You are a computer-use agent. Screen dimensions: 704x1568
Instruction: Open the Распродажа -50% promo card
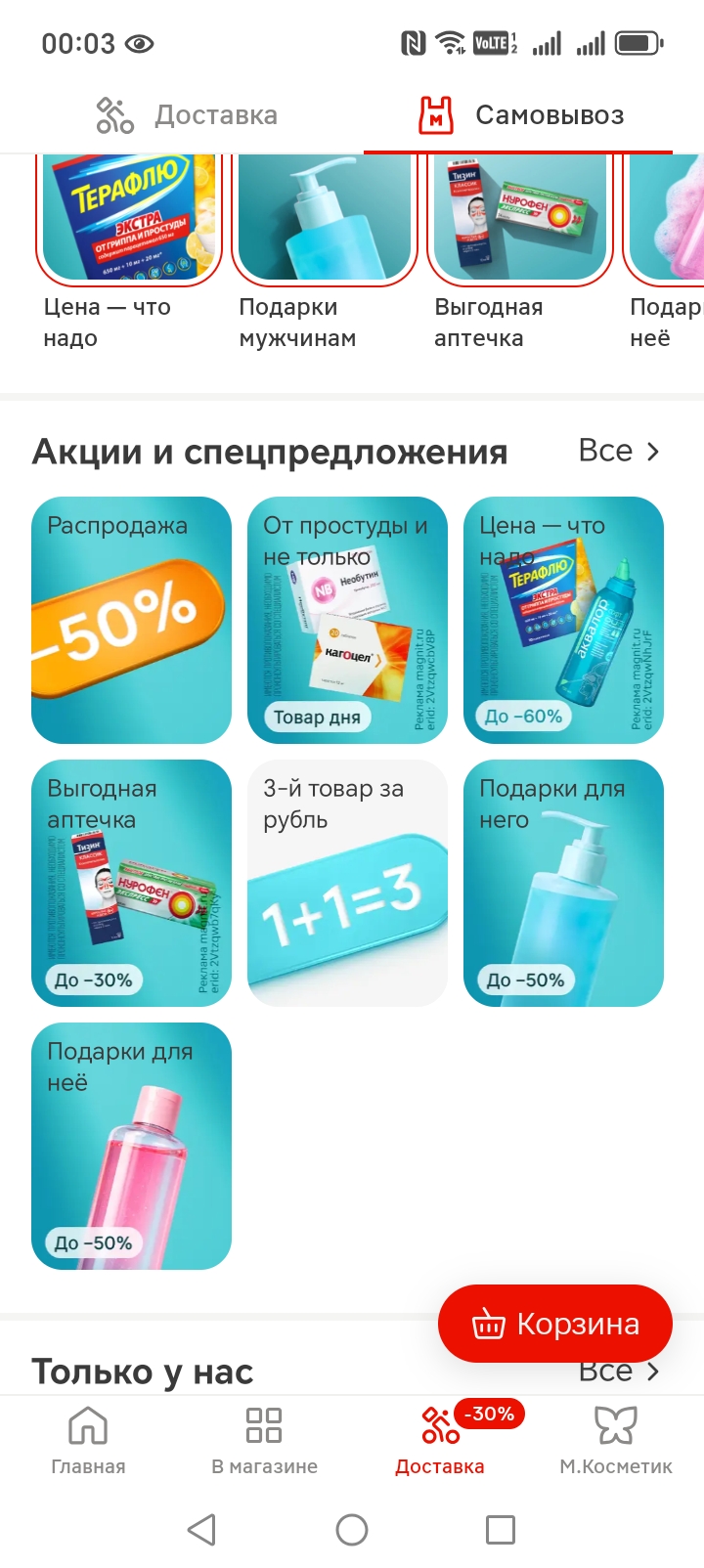pos(131,620)
